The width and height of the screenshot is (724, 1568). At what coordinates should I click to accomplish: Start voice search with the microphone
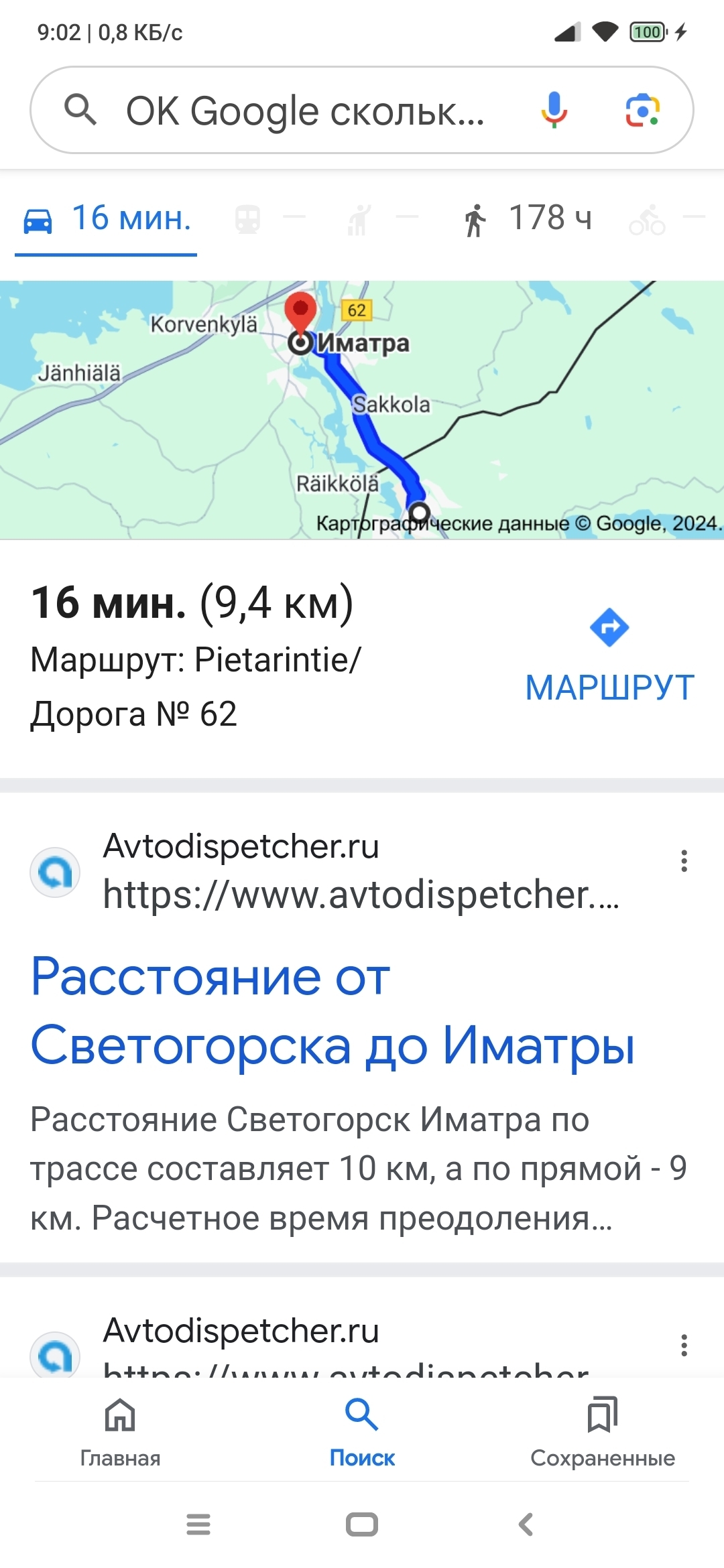pyautogui.click(x=554, y=111)
